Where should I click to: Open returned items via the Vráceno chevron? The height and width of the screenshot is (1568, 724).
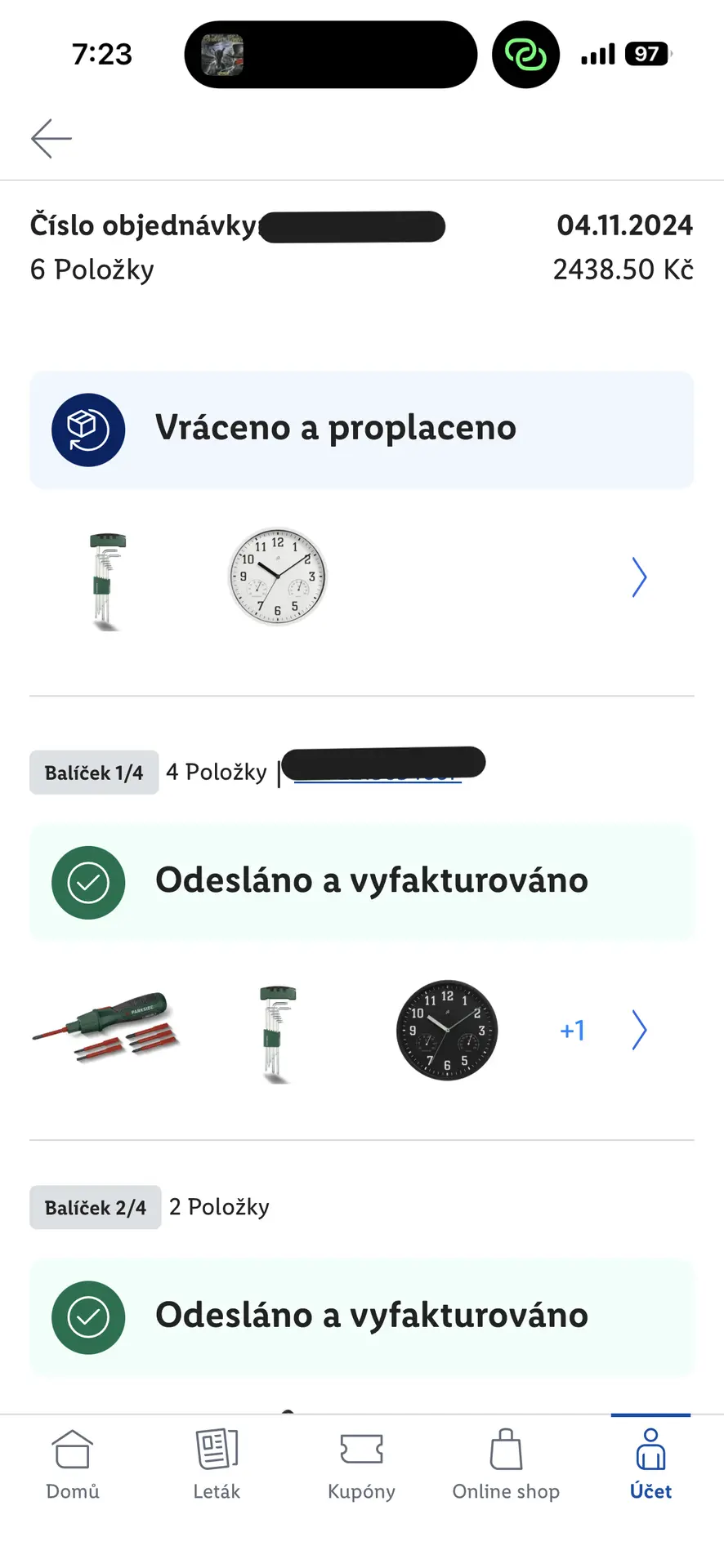[639, 578]
